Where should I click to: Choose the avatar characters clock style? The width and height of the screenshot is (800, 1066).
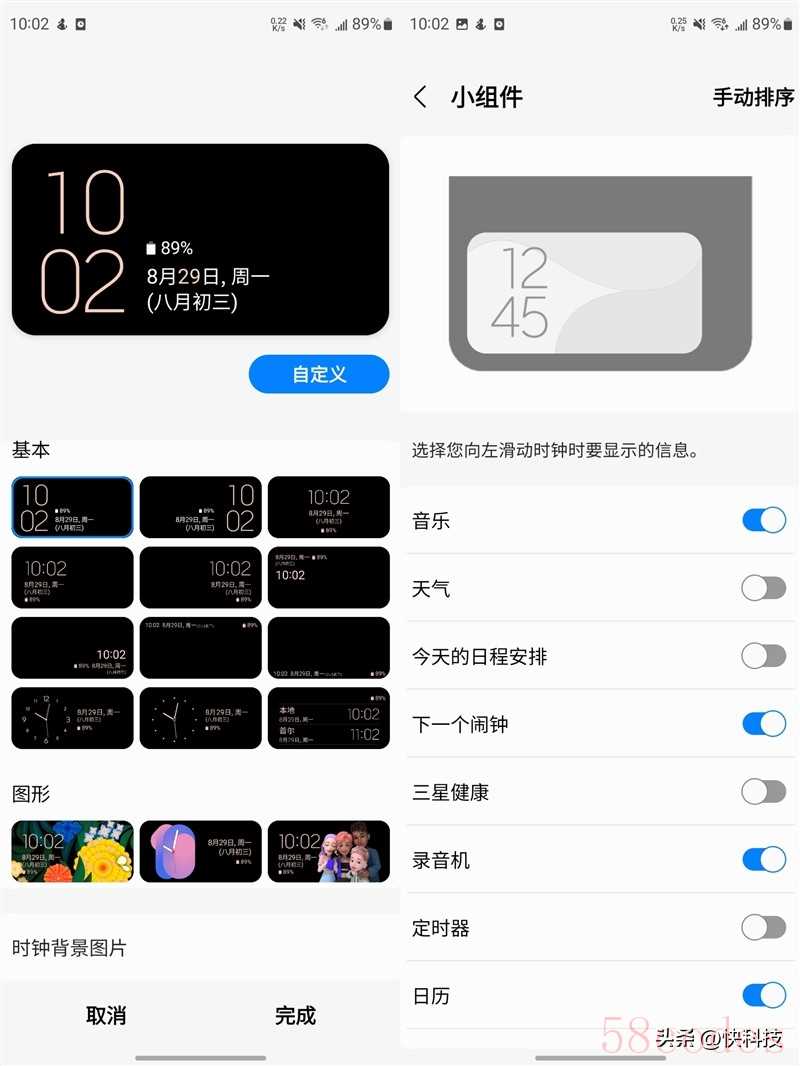(x=328, y=851)
